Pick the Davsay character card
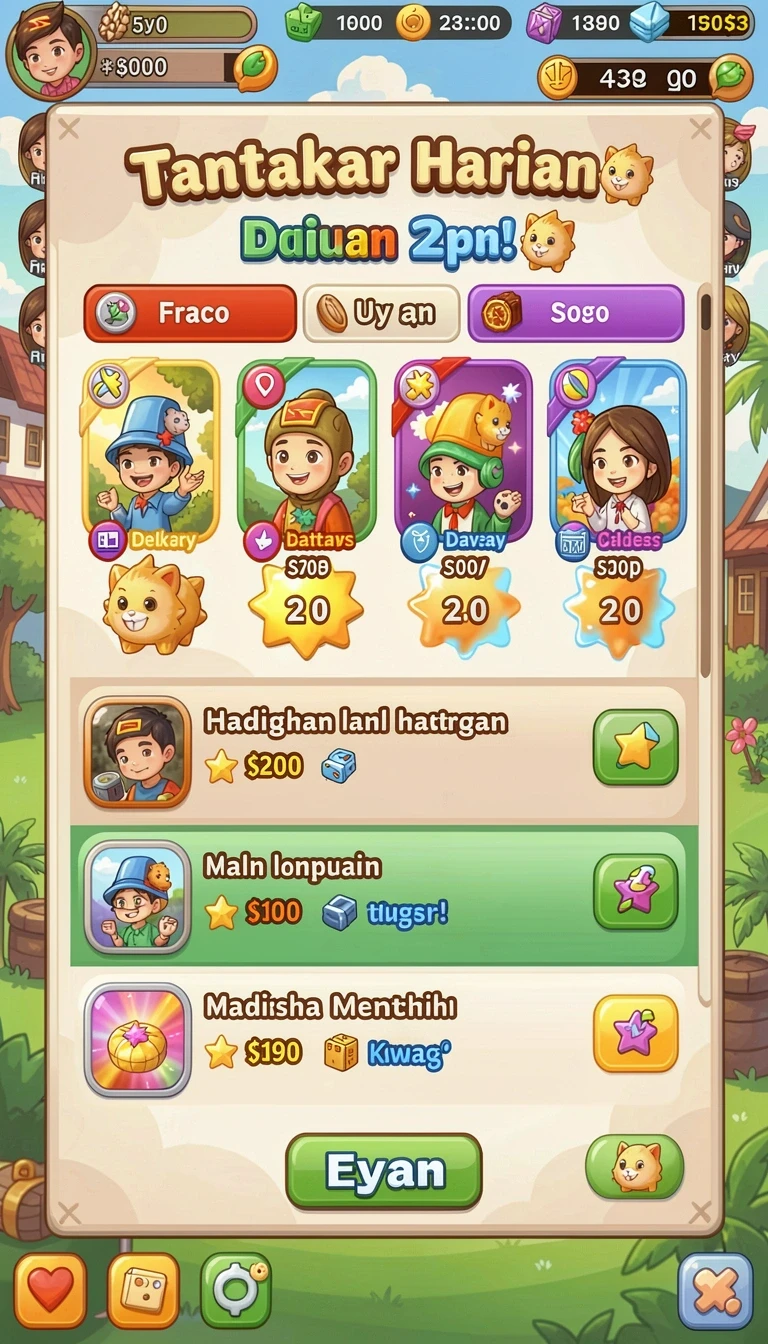The image size is (768, 1344). 463,457
